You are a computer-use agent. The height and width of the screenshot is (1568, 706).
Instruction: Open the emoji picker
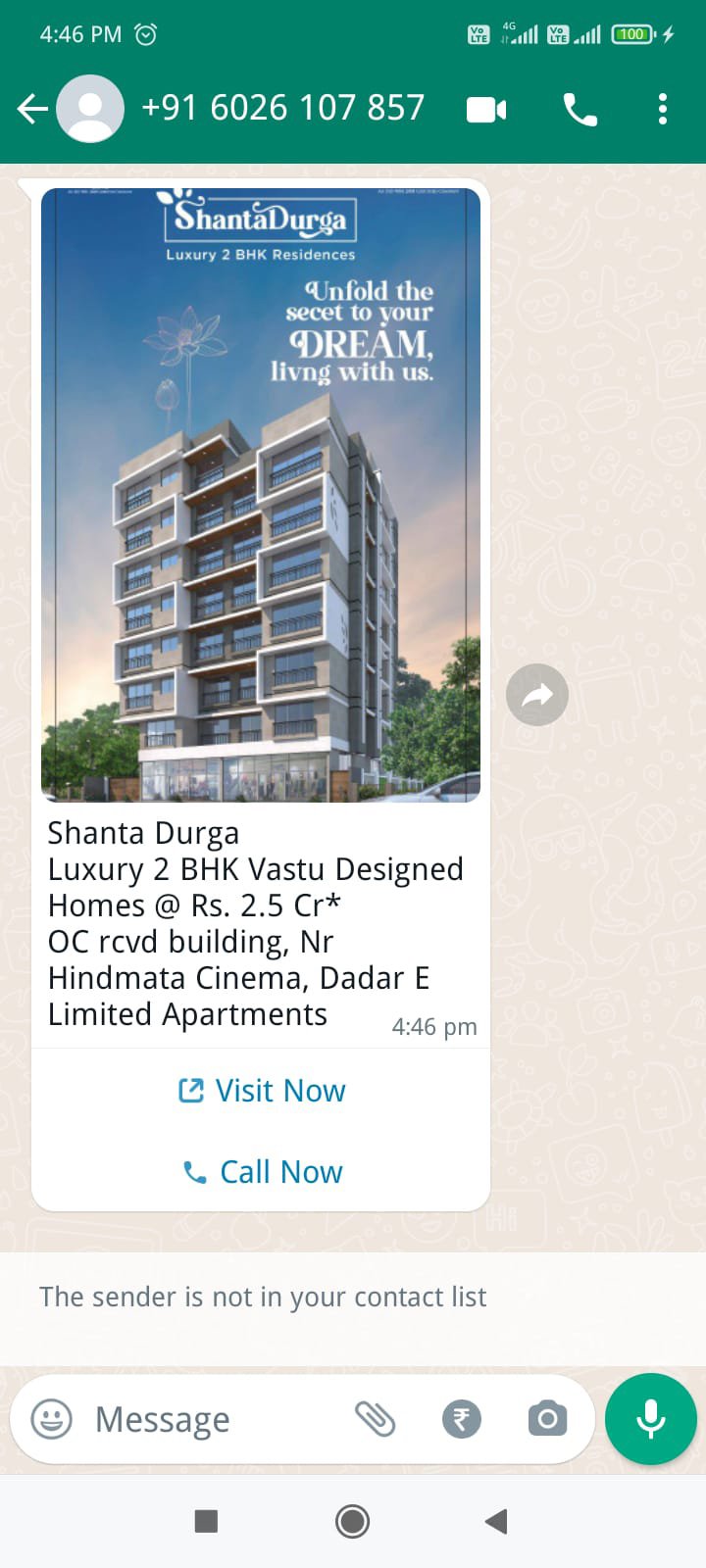[52, 1419]
